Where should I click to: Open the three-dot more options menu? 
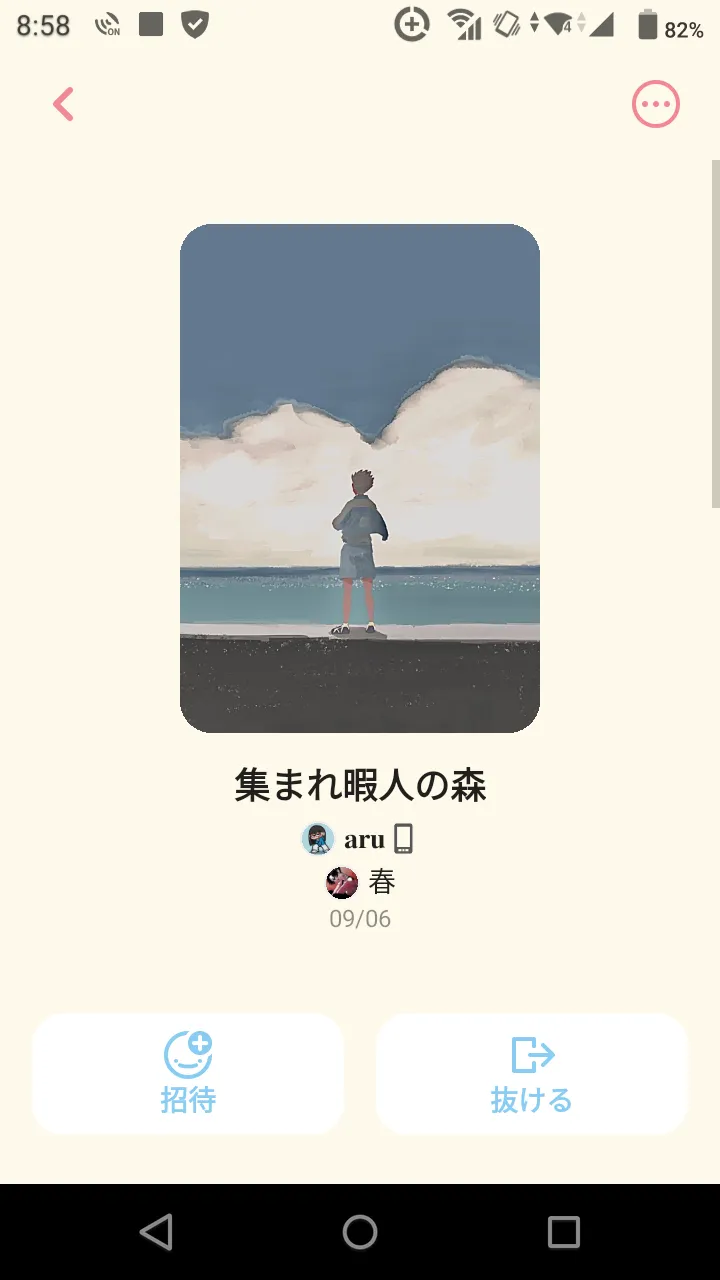click(x=656, y=104)
